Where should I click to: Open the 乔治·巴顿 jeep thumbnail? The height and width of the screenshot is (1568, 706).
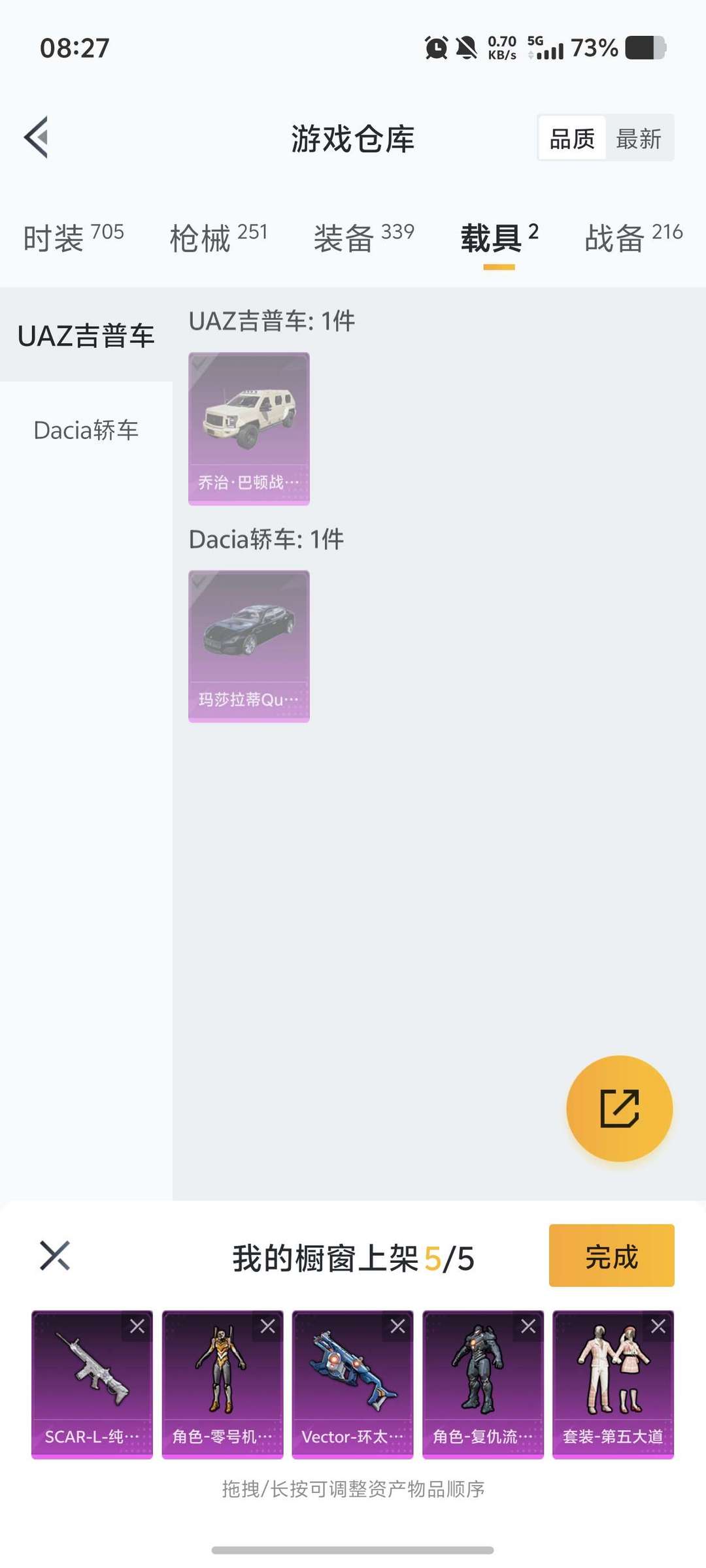tap(248, 428)
